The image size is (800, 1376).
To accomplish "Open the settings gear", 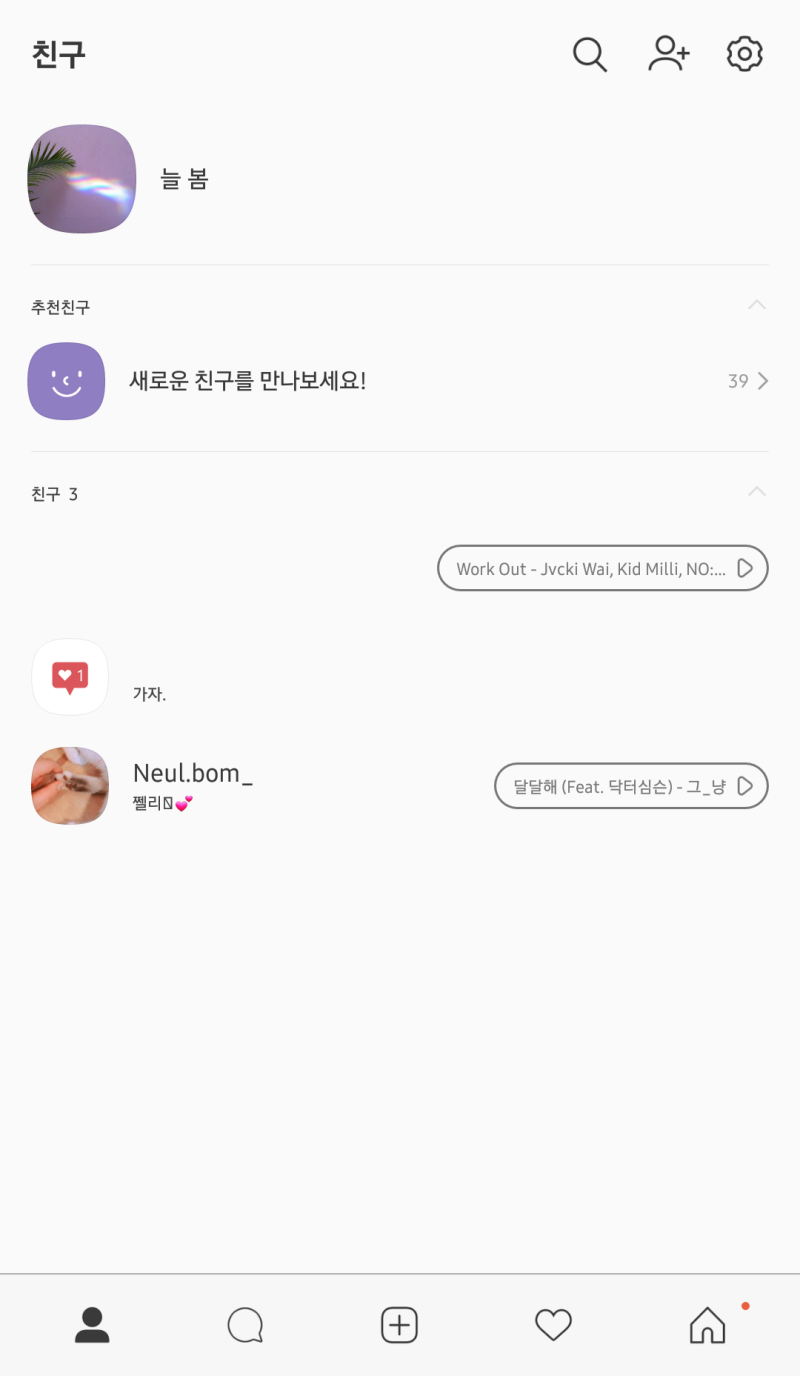I will coord(745,54).
